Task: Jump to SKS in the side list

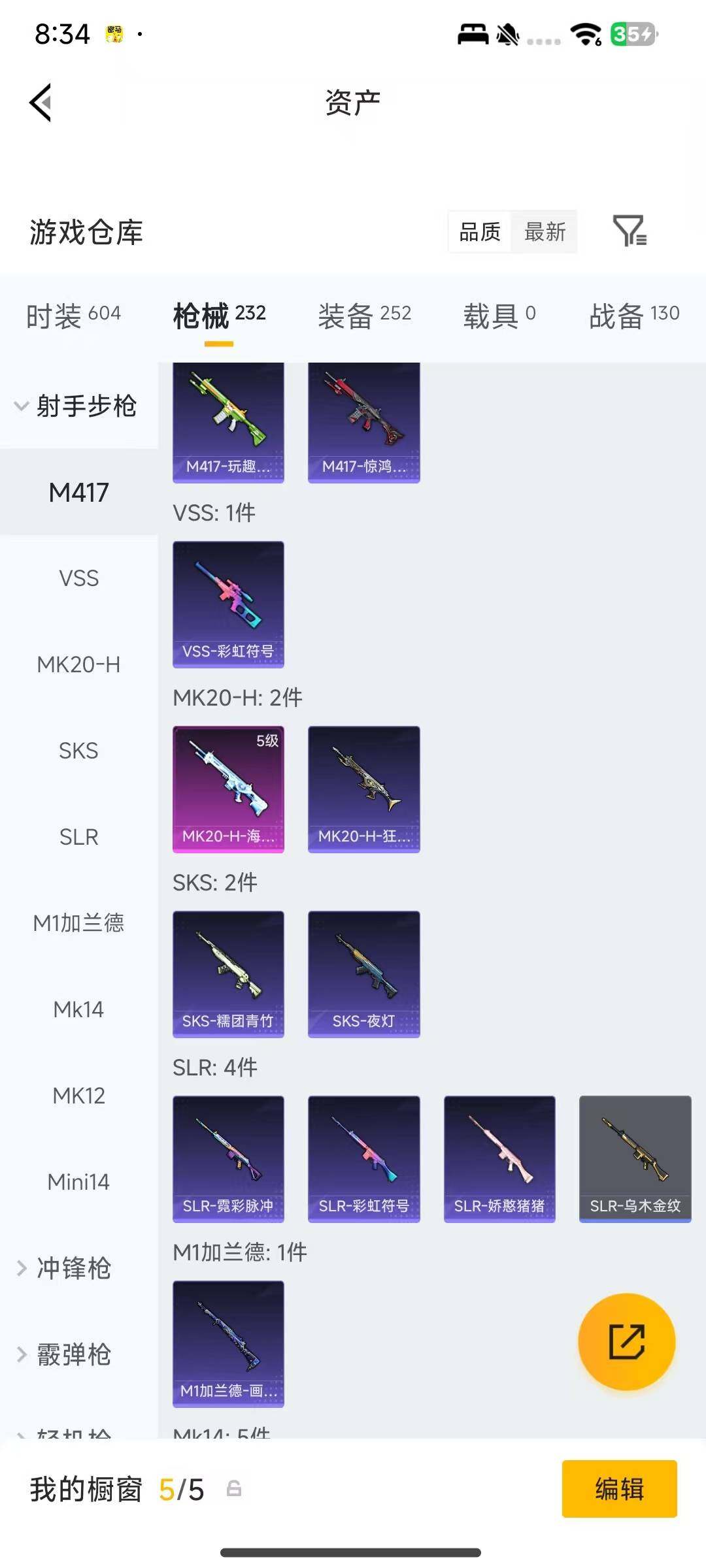Action: tap(78, 751)
